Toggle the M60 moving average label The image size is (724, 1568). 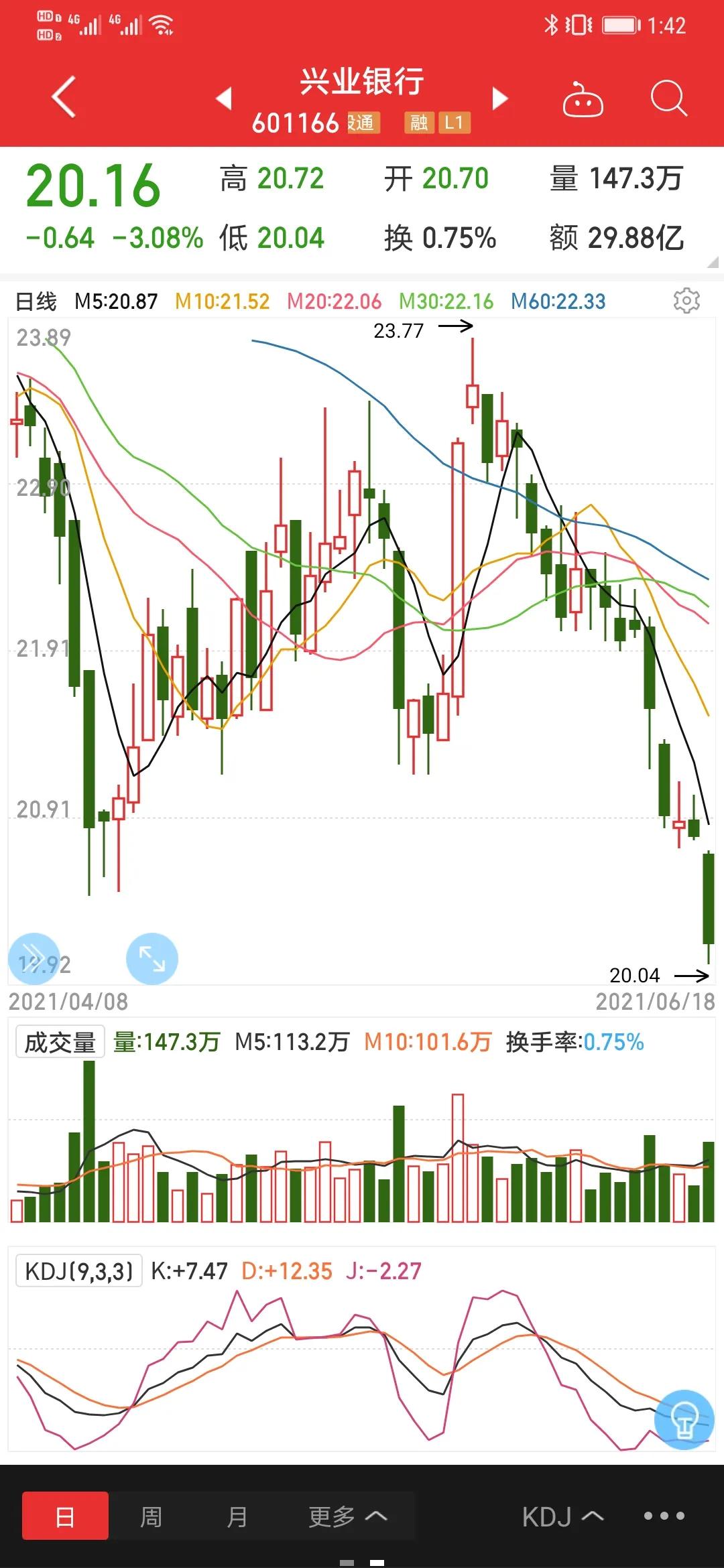558,302
